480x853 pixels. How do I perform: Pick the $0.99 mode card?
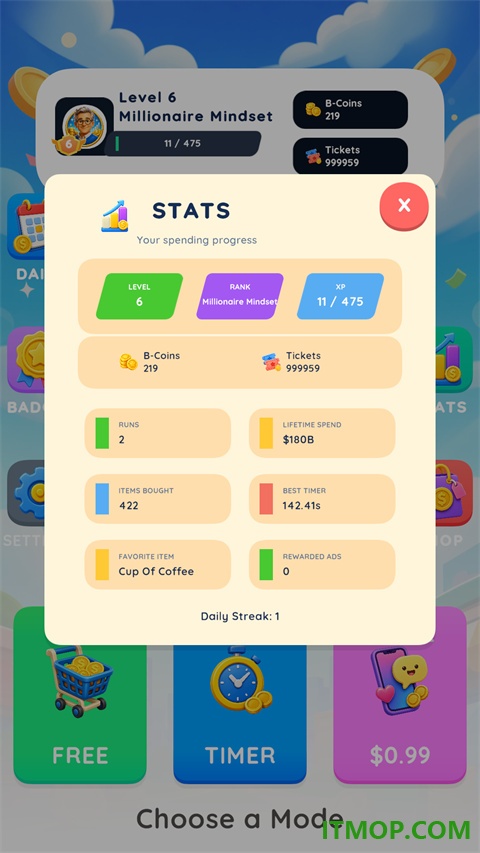400,695
